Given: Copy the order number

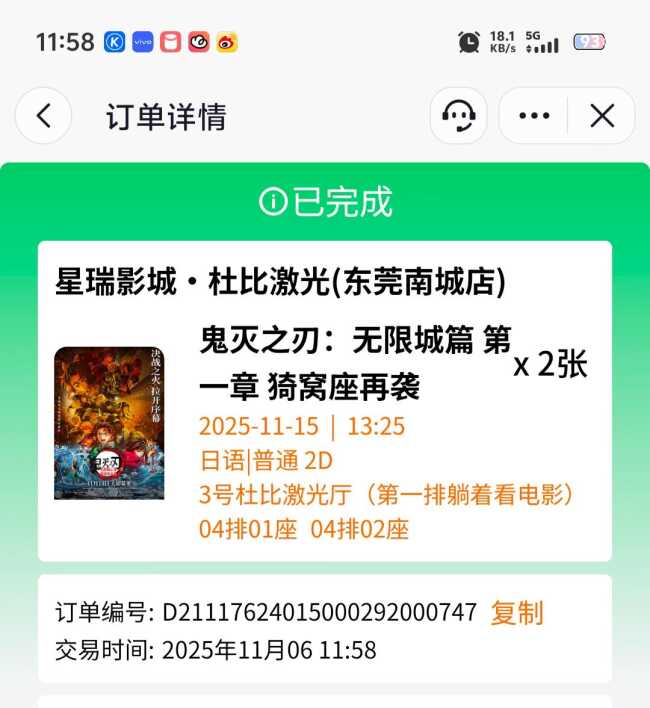Looking at the screenshot, I should (516, 613).
